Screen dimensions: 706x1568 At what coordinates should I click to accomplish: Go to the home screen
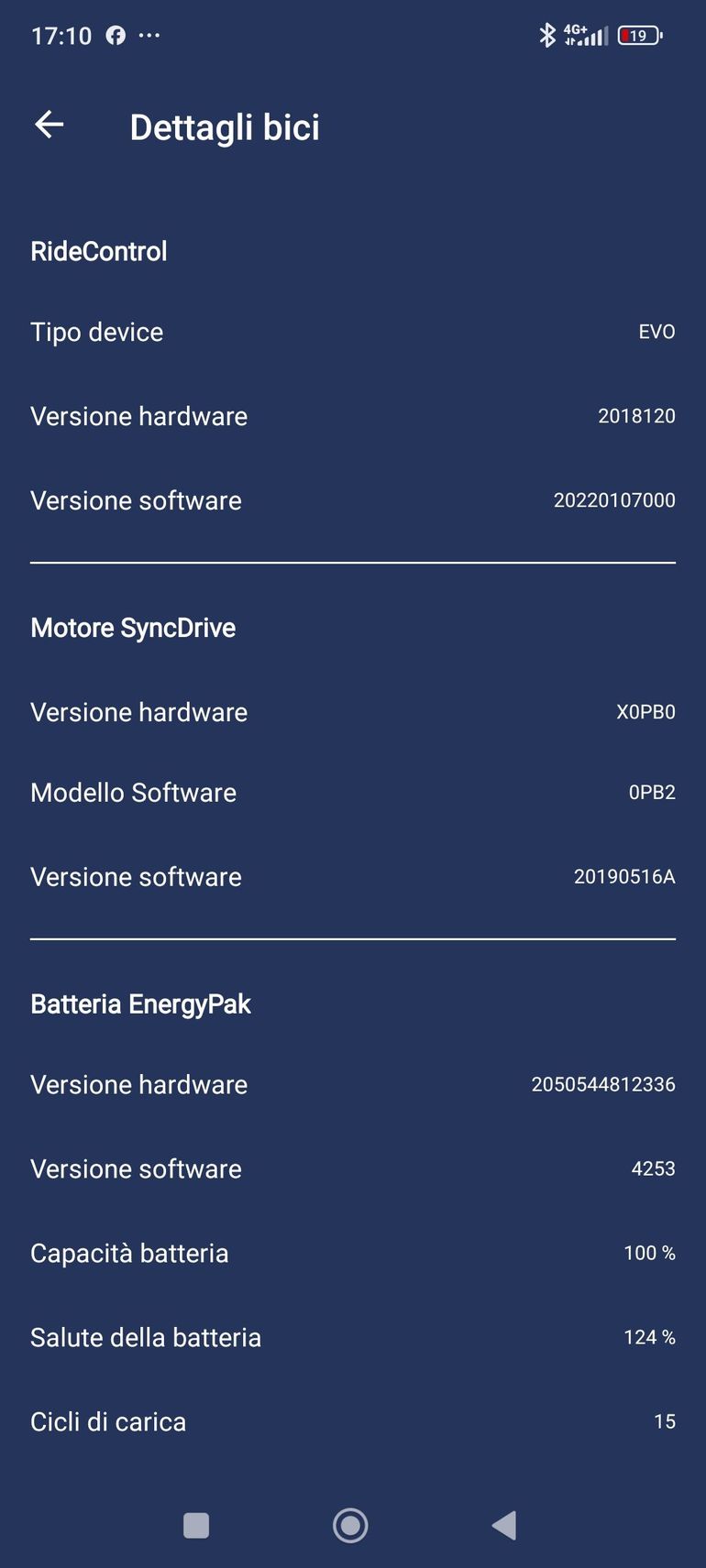click(x=350, y=1525)
